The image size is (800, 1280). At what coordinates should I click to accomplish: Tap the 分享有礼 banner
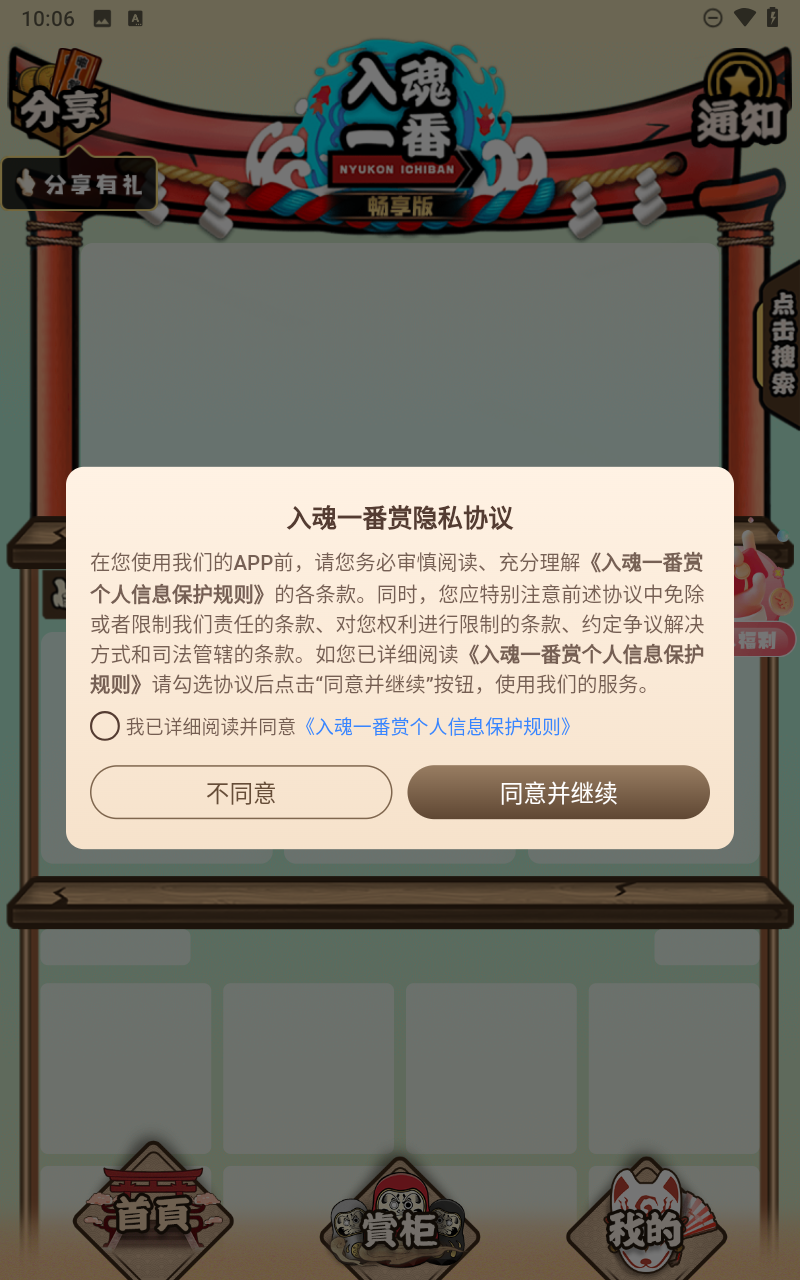[x=79, y=184]
